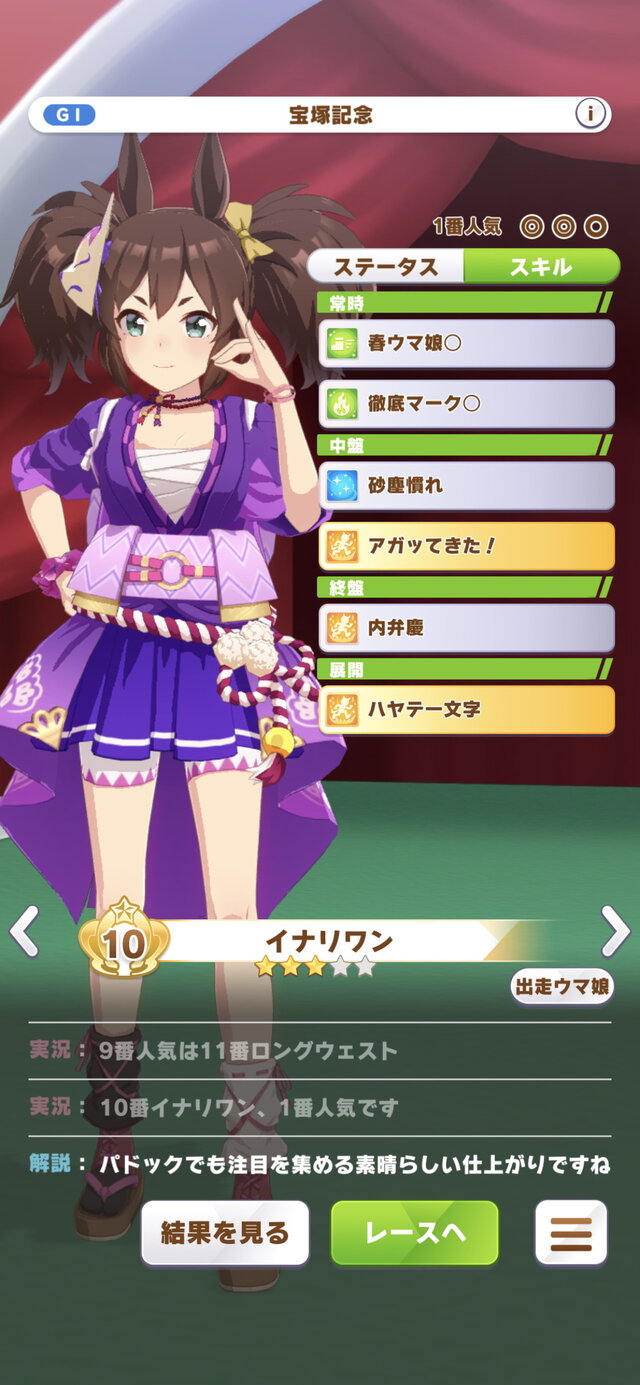The height and width of the screenshot is (1385, 640).
Task: View details of skill 春ウマ娘○
Action: 466,344
